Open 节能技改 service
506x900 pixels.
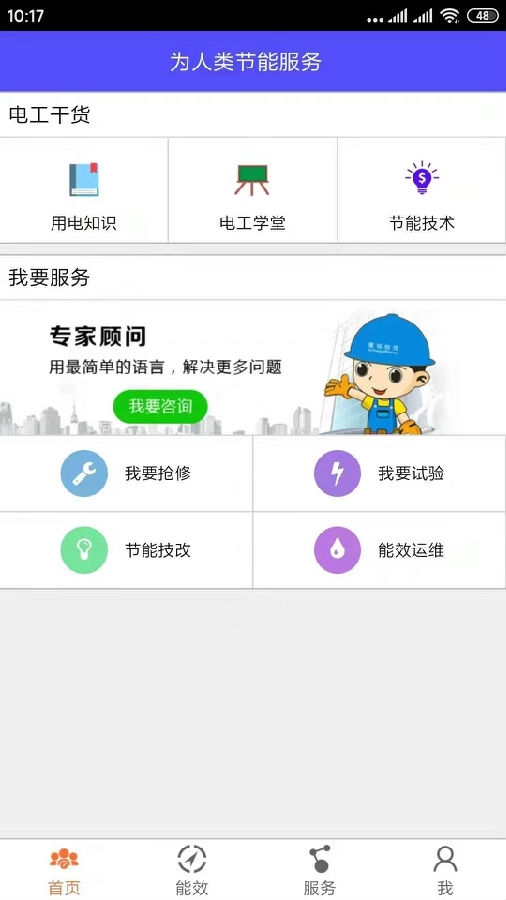click(x=126, y=550)
